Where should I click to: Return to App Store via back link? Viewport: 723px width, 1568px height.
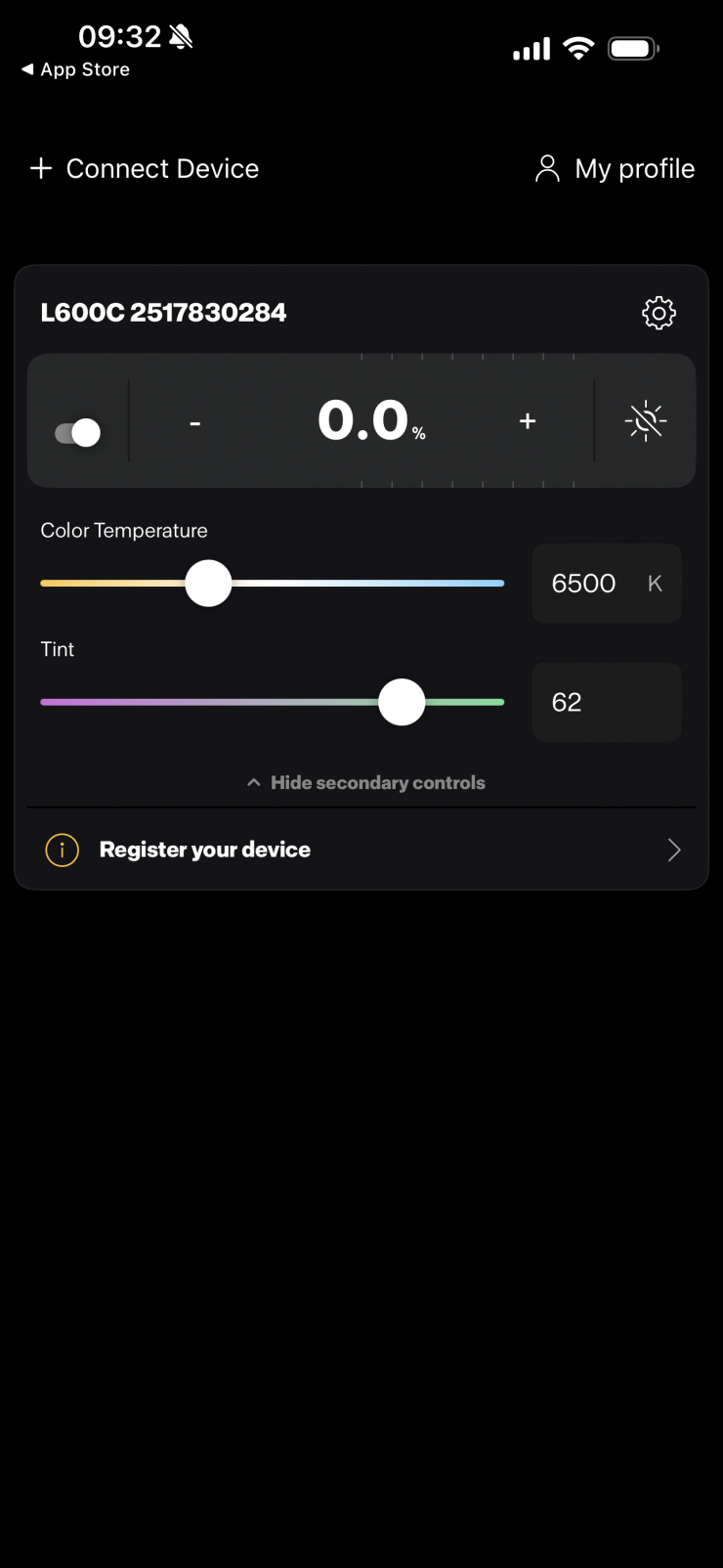(76, 70)
